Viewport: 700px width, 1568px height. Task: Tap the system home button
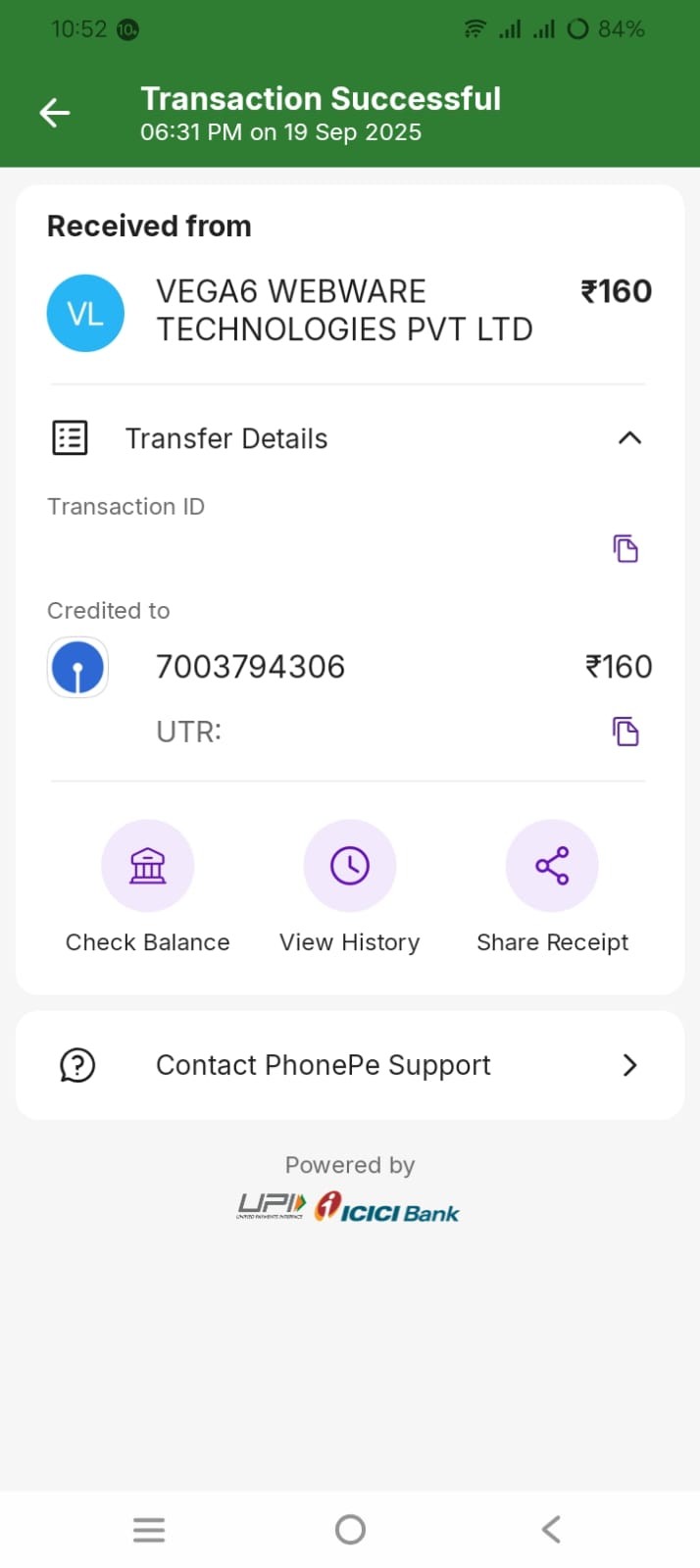[x=350, y=1530]
